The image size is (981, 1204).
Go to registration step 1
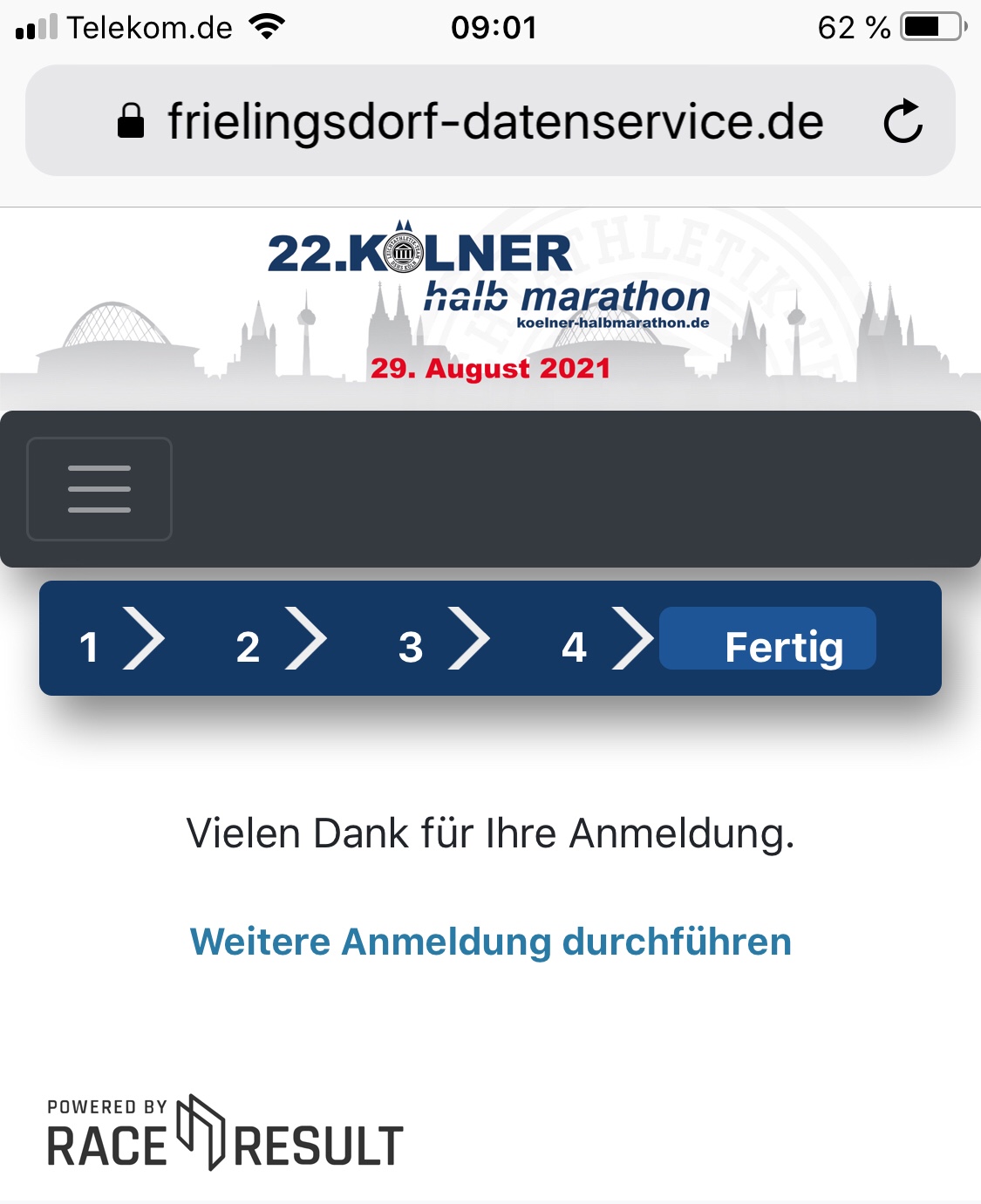[89, 647]
